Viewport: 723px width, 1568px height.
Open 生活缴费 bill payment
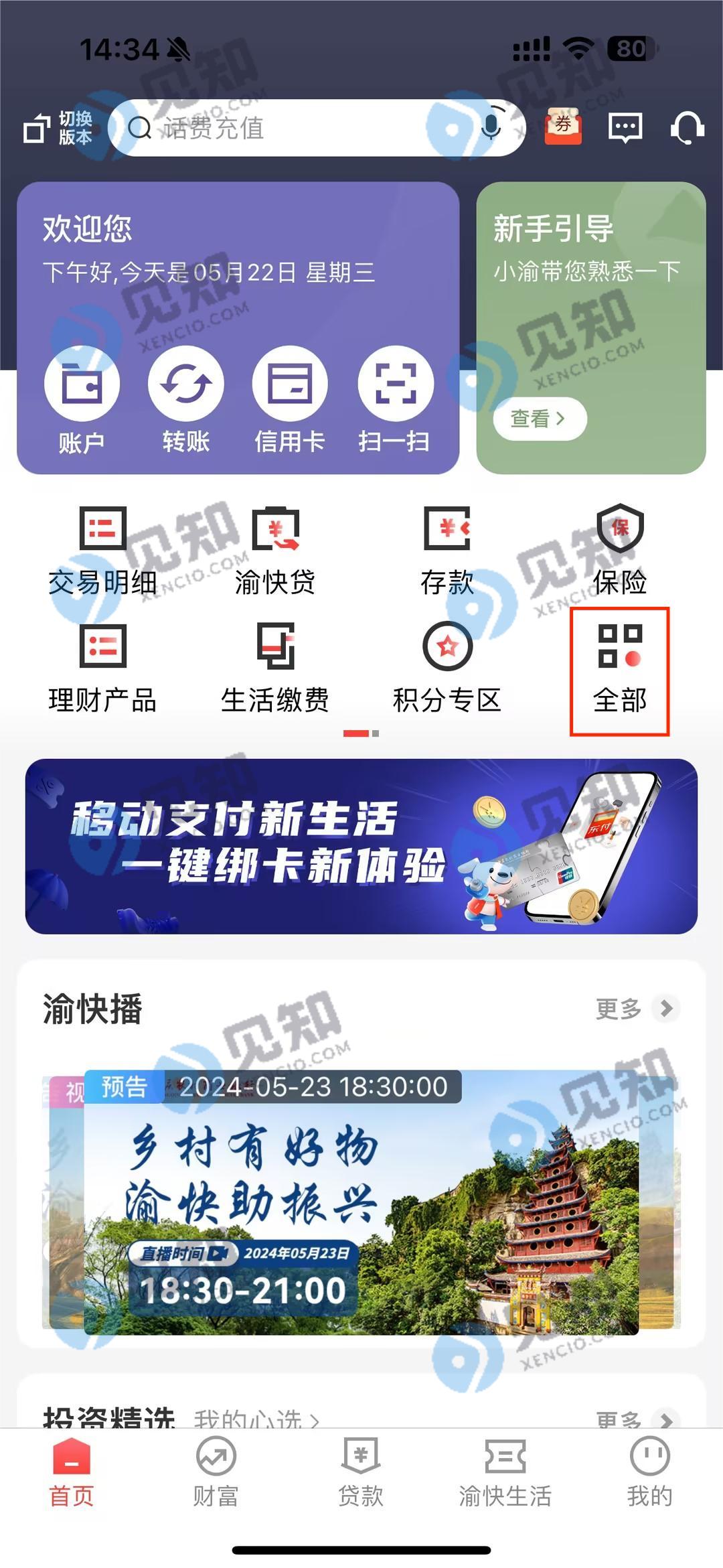275,669
